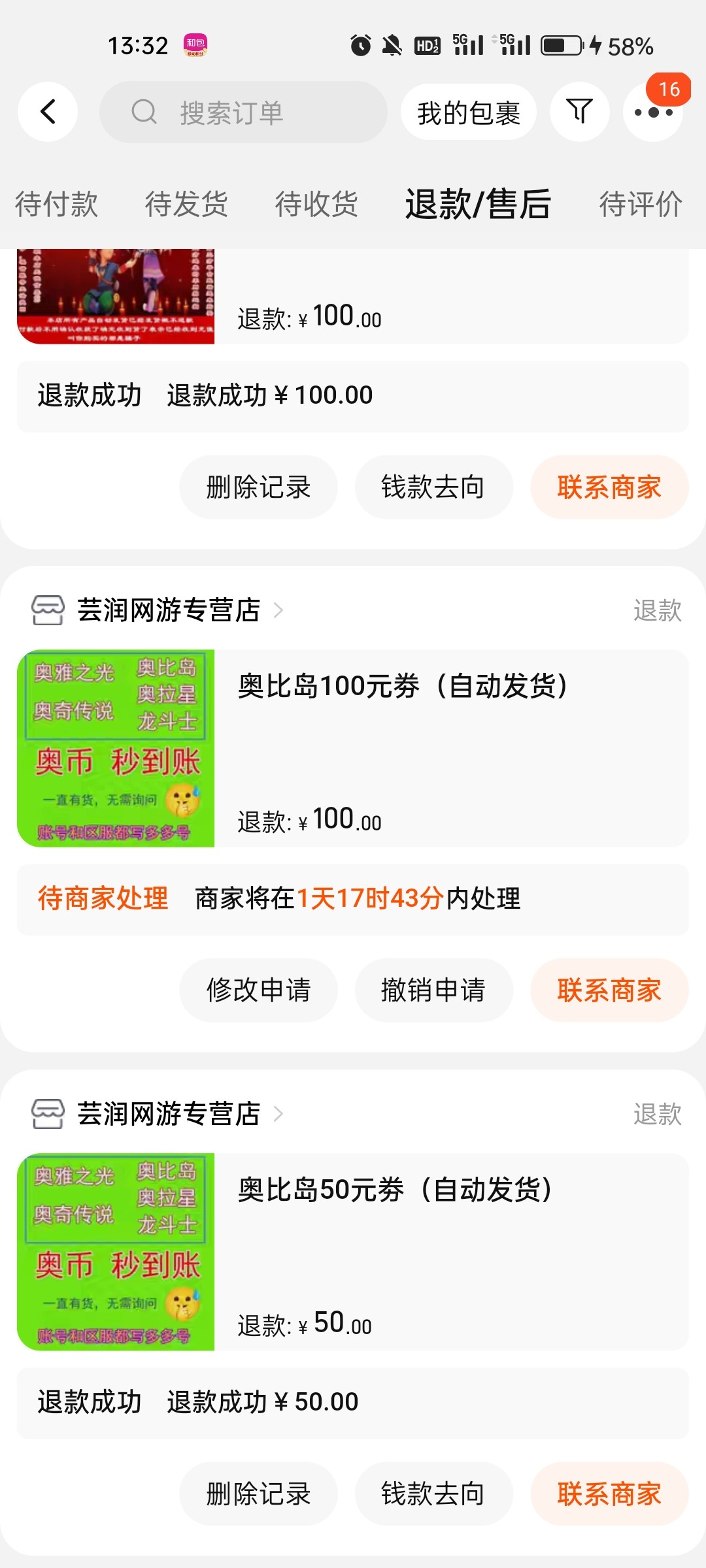The height and width of the screenshot is (1568, 706).
Task: Tap 联系商家 for the 奥比岛100元券 refund
Action: click(x=609, y=990)
